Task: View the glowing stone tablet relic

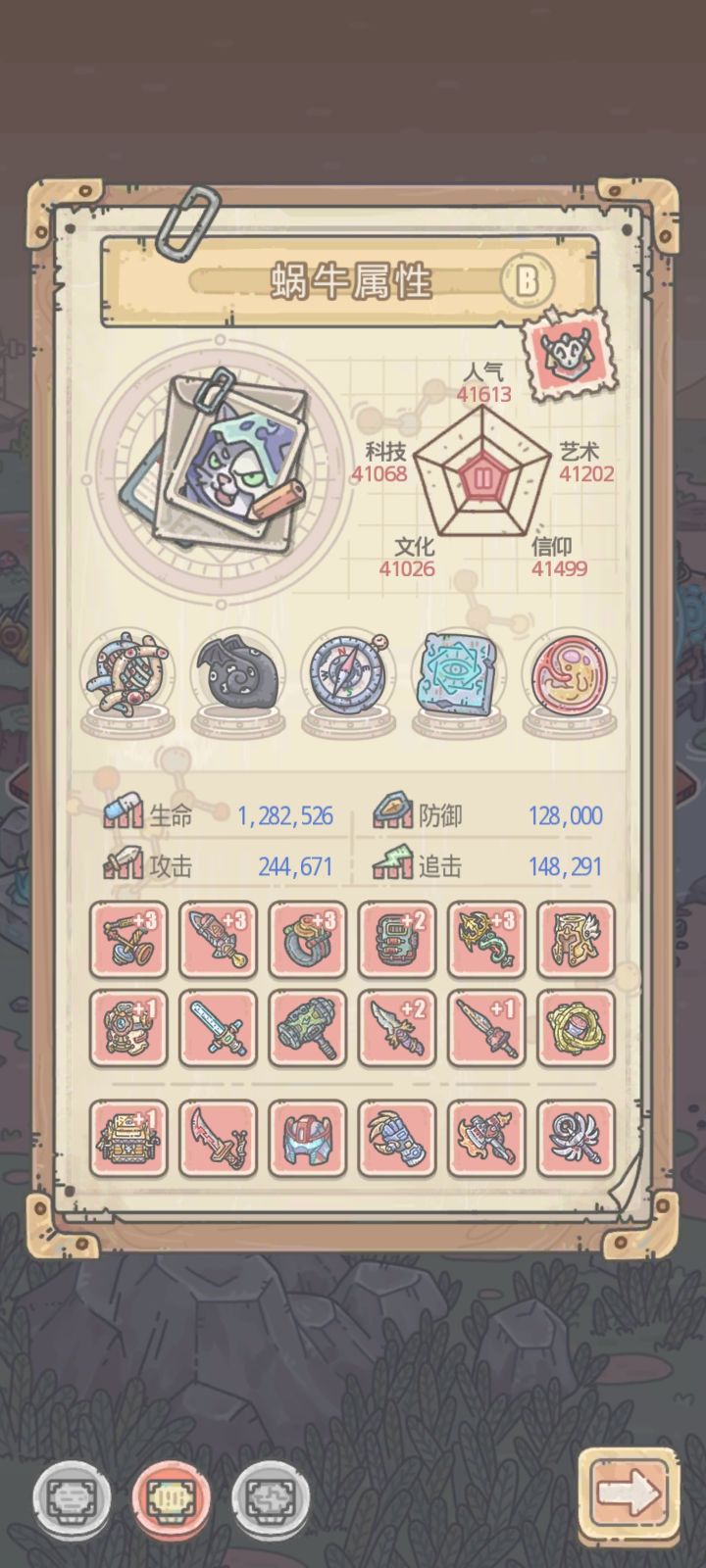Action: click(459, 676)
